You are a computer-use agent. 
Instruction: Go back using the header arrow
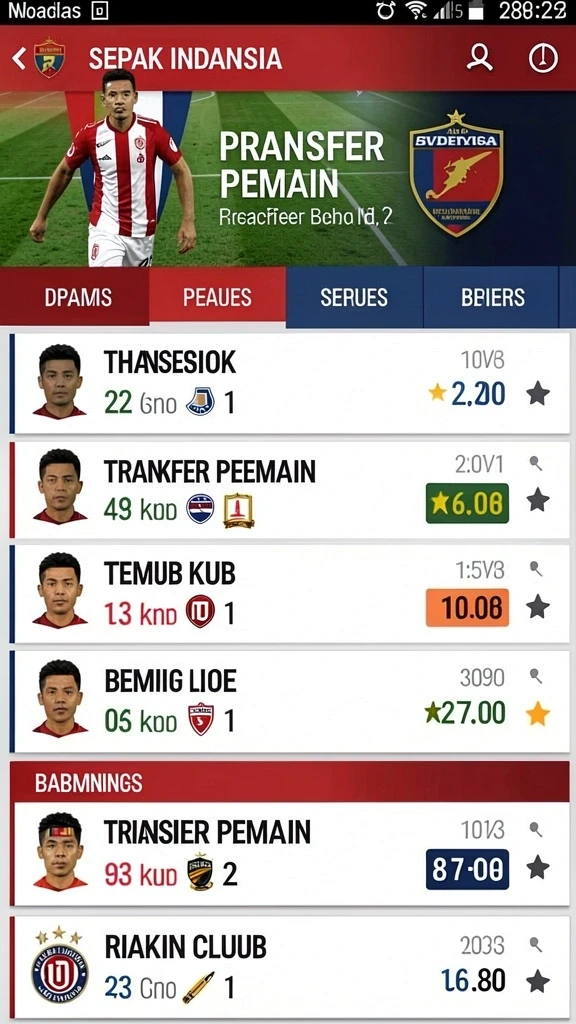point(19,59)
